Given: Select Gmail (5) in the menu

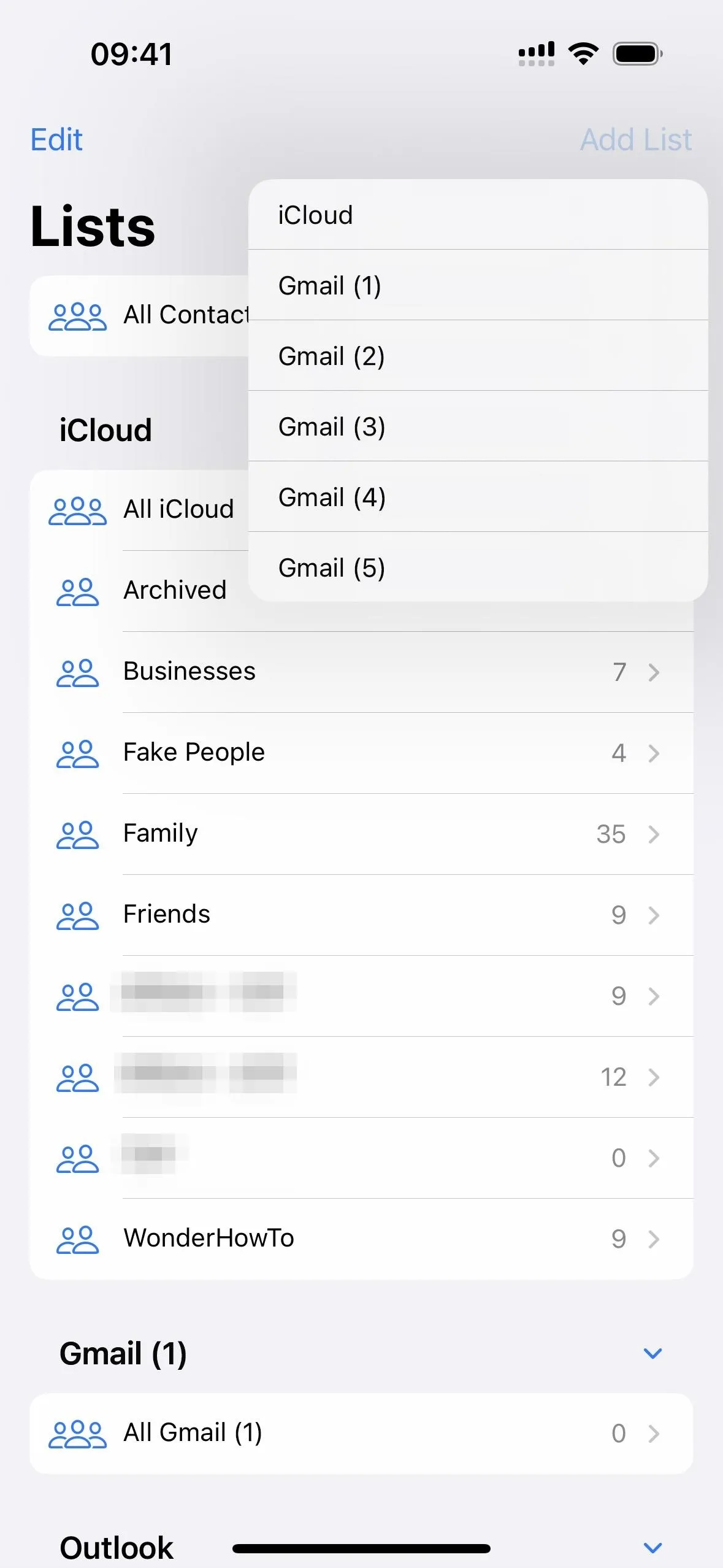Looking at the screenshot, I should point(478,567).
